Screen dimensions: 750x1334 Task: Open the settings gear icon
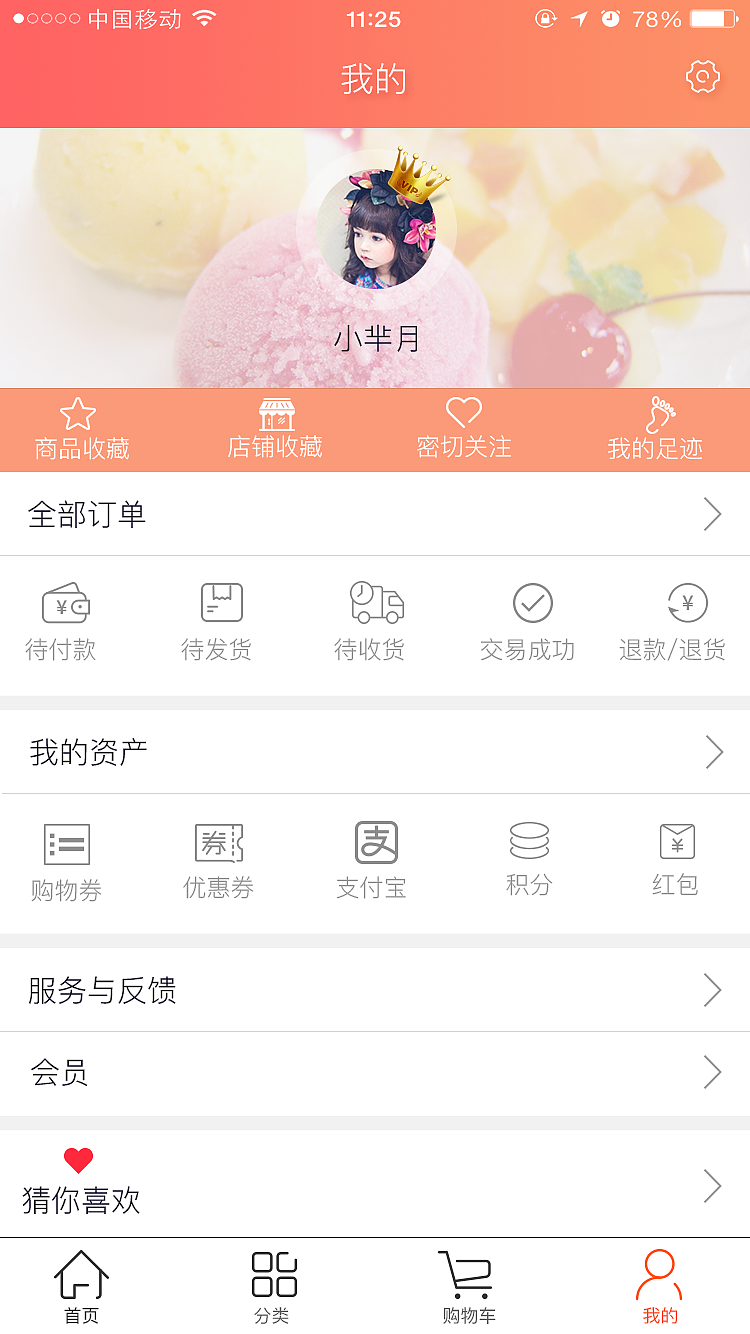click(x=703, y=77)
